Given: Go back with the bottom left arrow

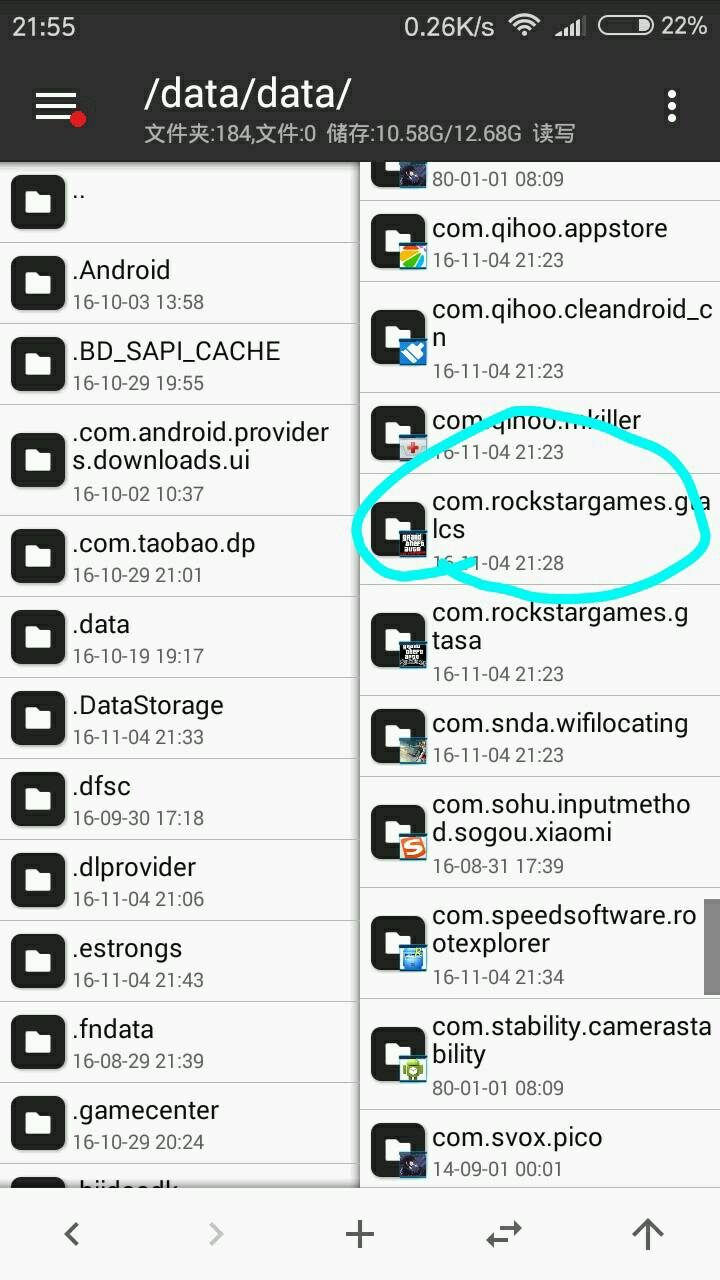Looking at the screenshot, I should 72,1234.
